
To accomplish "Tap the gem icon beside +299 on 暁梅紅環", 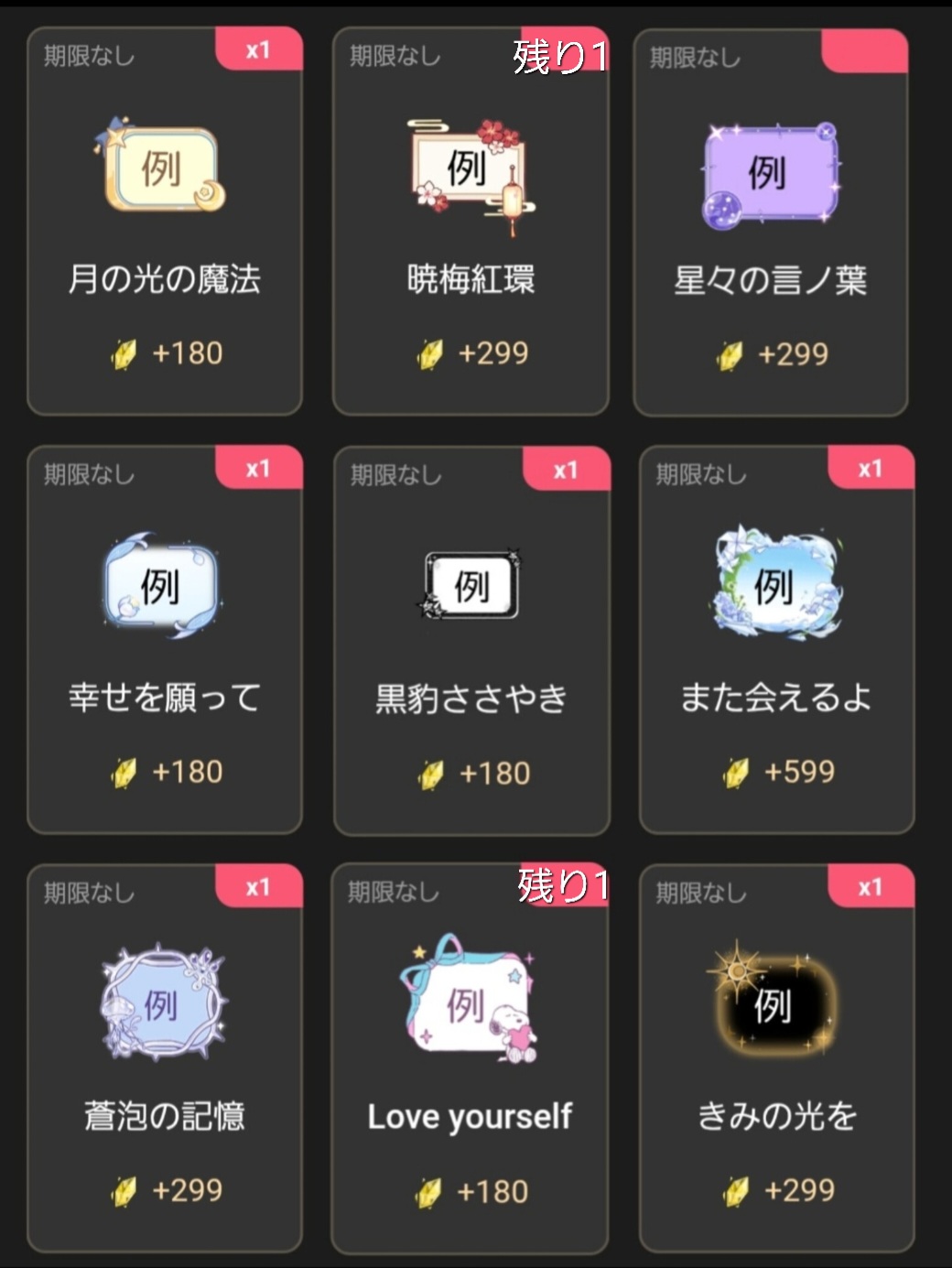I will (x=429, y=352).
